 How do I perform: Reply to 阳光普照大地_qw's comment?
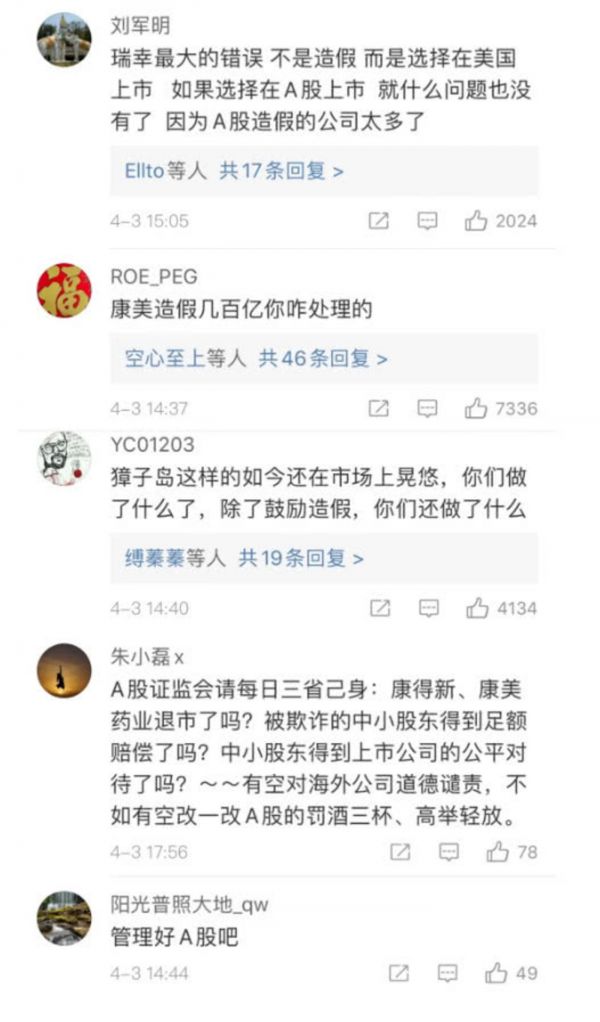[x=447, y=972]
